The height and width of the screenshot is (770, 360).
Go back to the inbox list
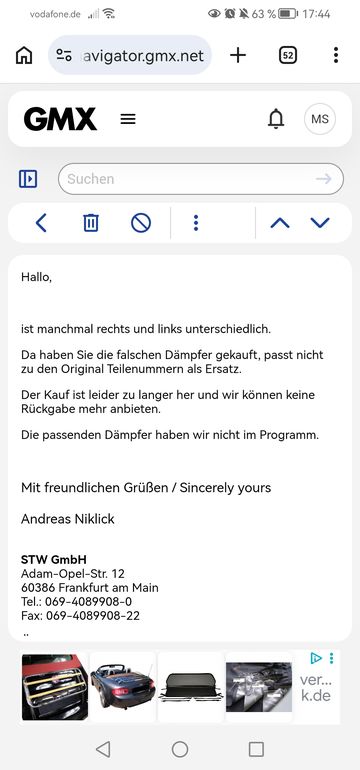pyautogui.click(x=41, y=223)
